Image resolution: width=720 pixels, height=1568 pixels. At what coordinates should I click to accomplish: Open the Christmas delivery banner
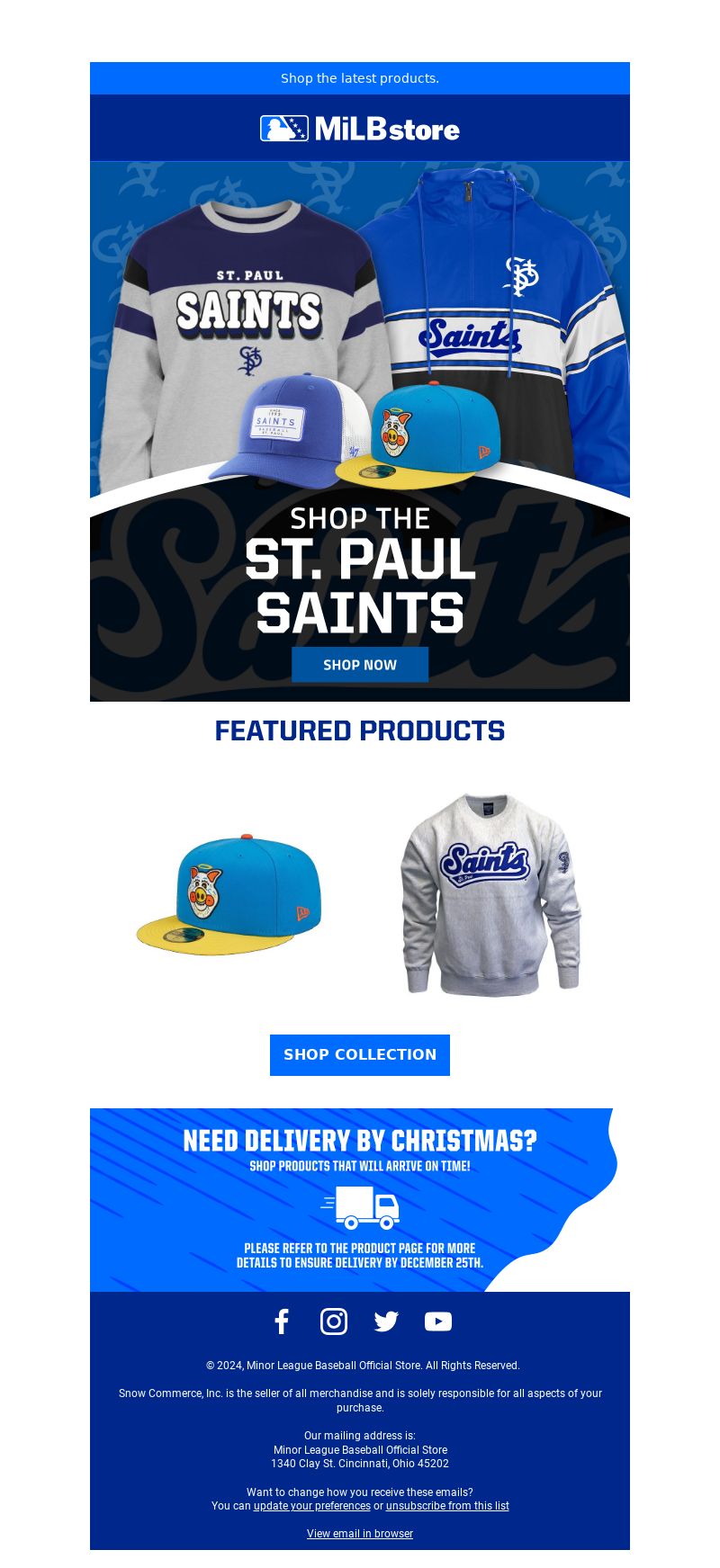pyautogui.click(x=360, y=1200)
